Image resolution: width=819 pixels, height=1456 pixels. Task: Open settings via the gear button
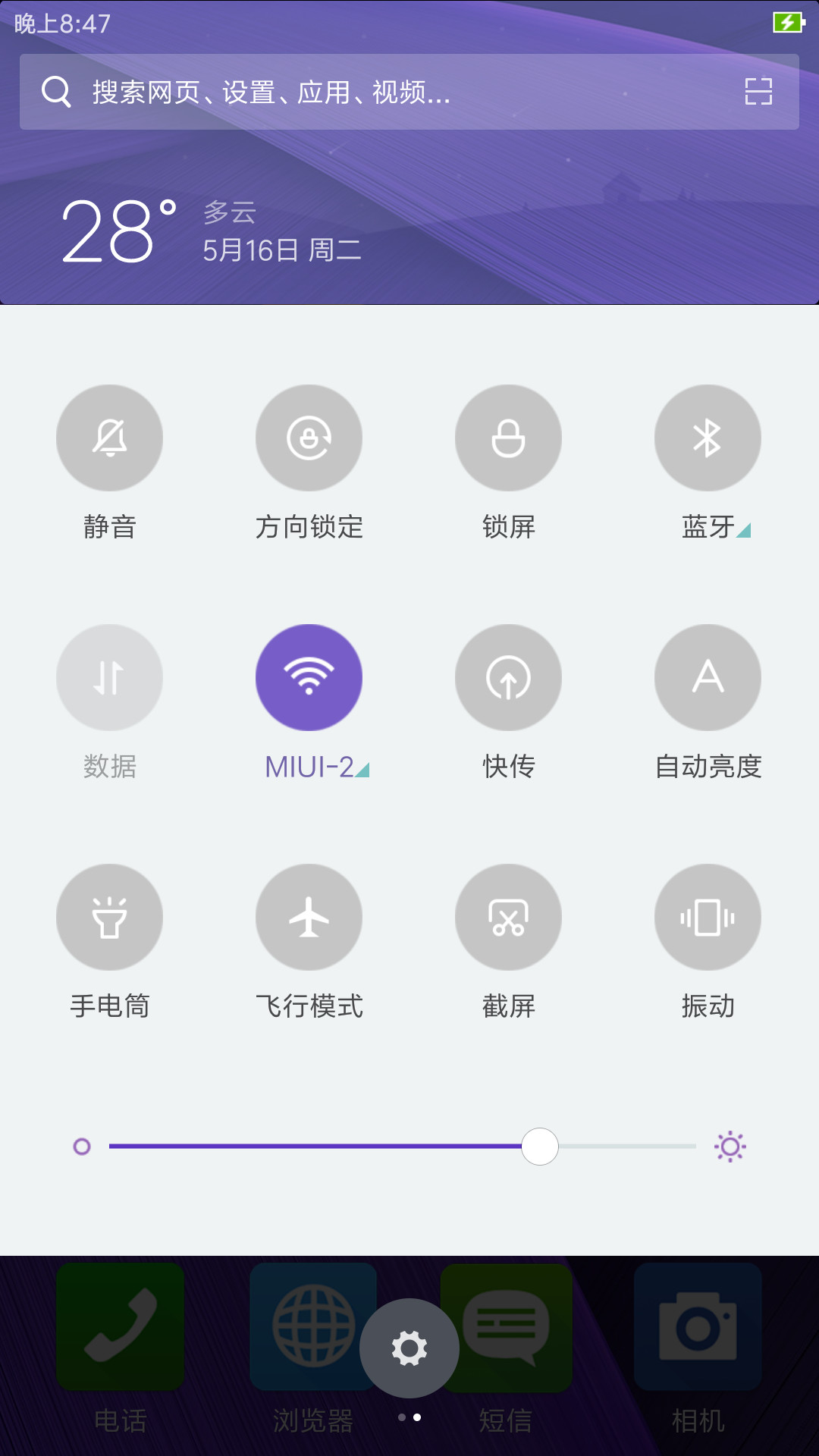click(409, 1348)
